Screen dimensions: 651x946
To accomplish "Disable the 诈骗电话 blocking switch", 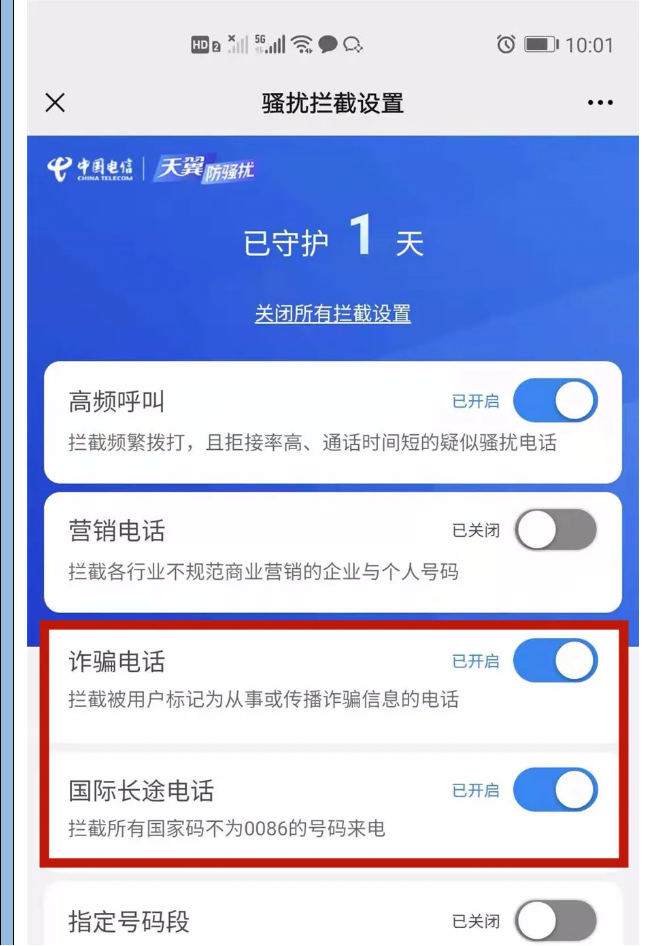I will [x=556, y=661].
